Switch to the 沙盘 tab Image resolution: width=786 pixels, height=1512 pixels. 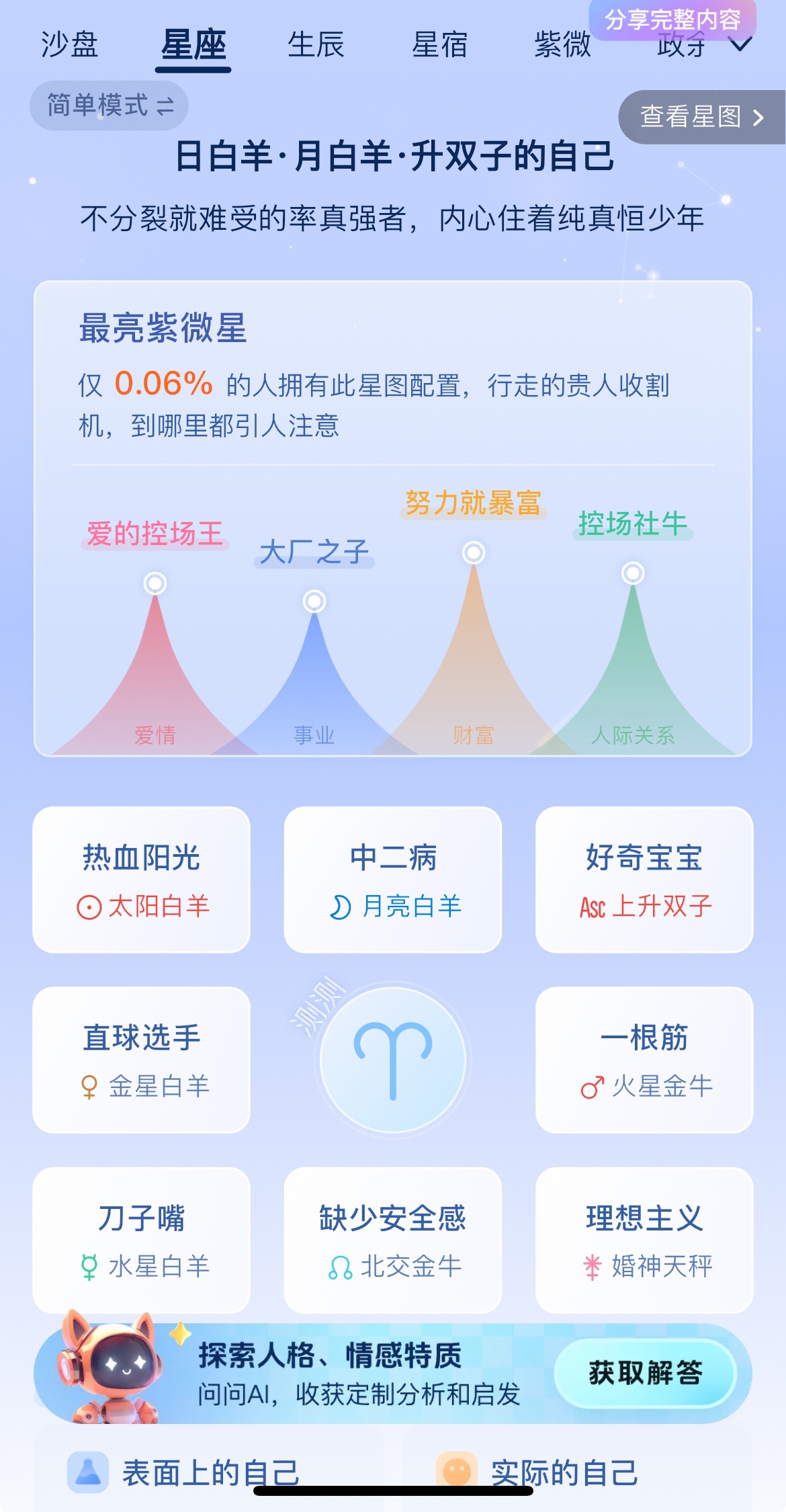pyautogui.click(x=69, y=45)
